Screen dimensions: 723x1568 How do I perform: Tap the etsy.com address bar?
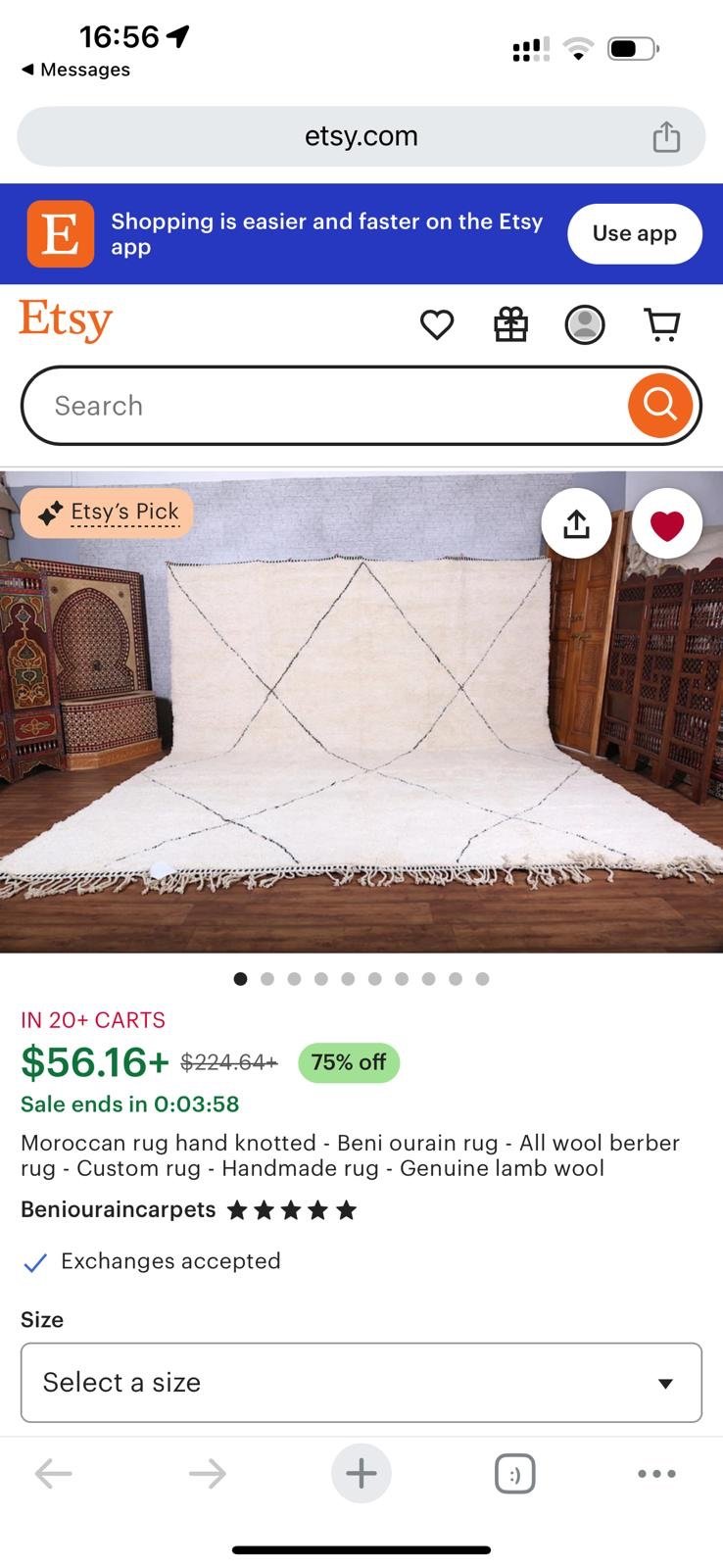tap(361, 136)
